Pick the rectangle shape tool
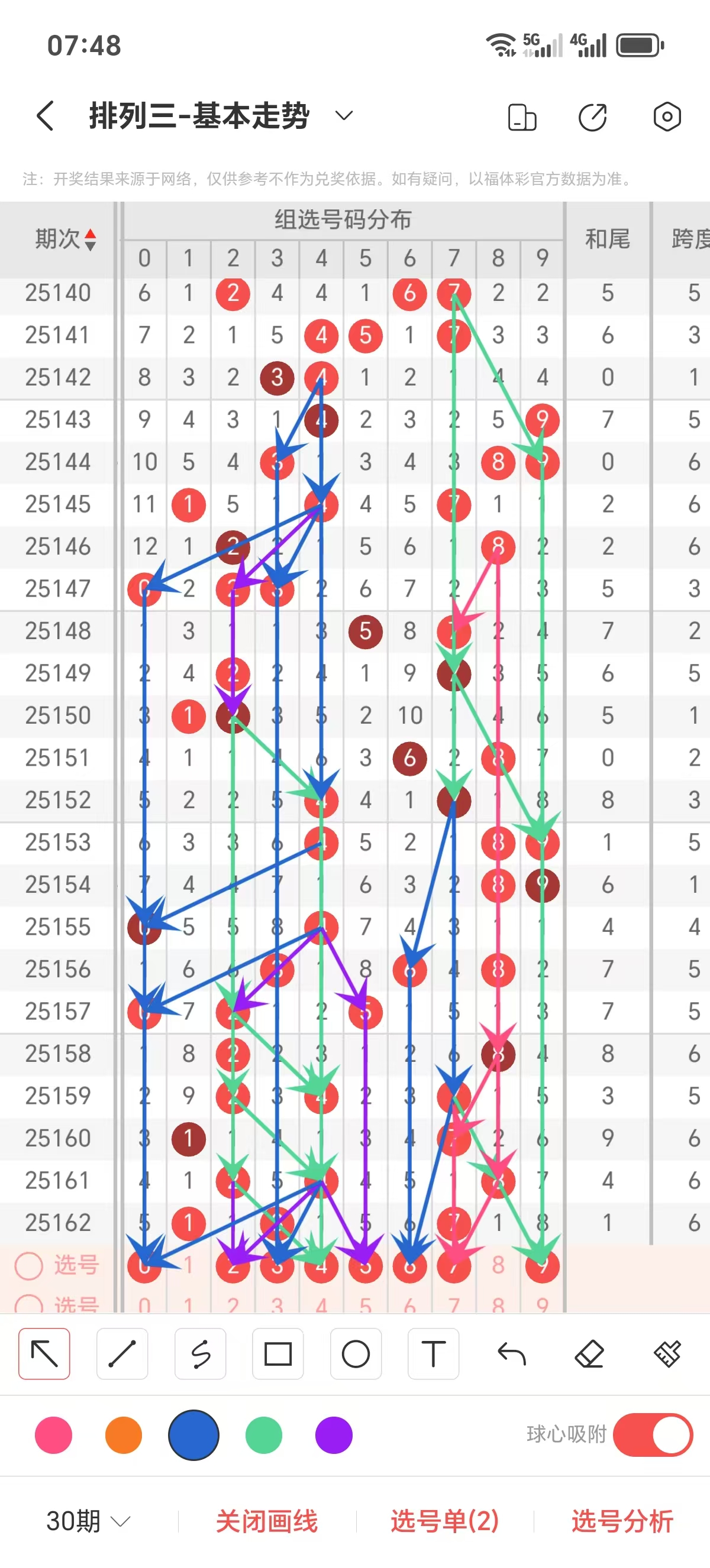Screen dimensions: 710x1568 point(278,1354)
